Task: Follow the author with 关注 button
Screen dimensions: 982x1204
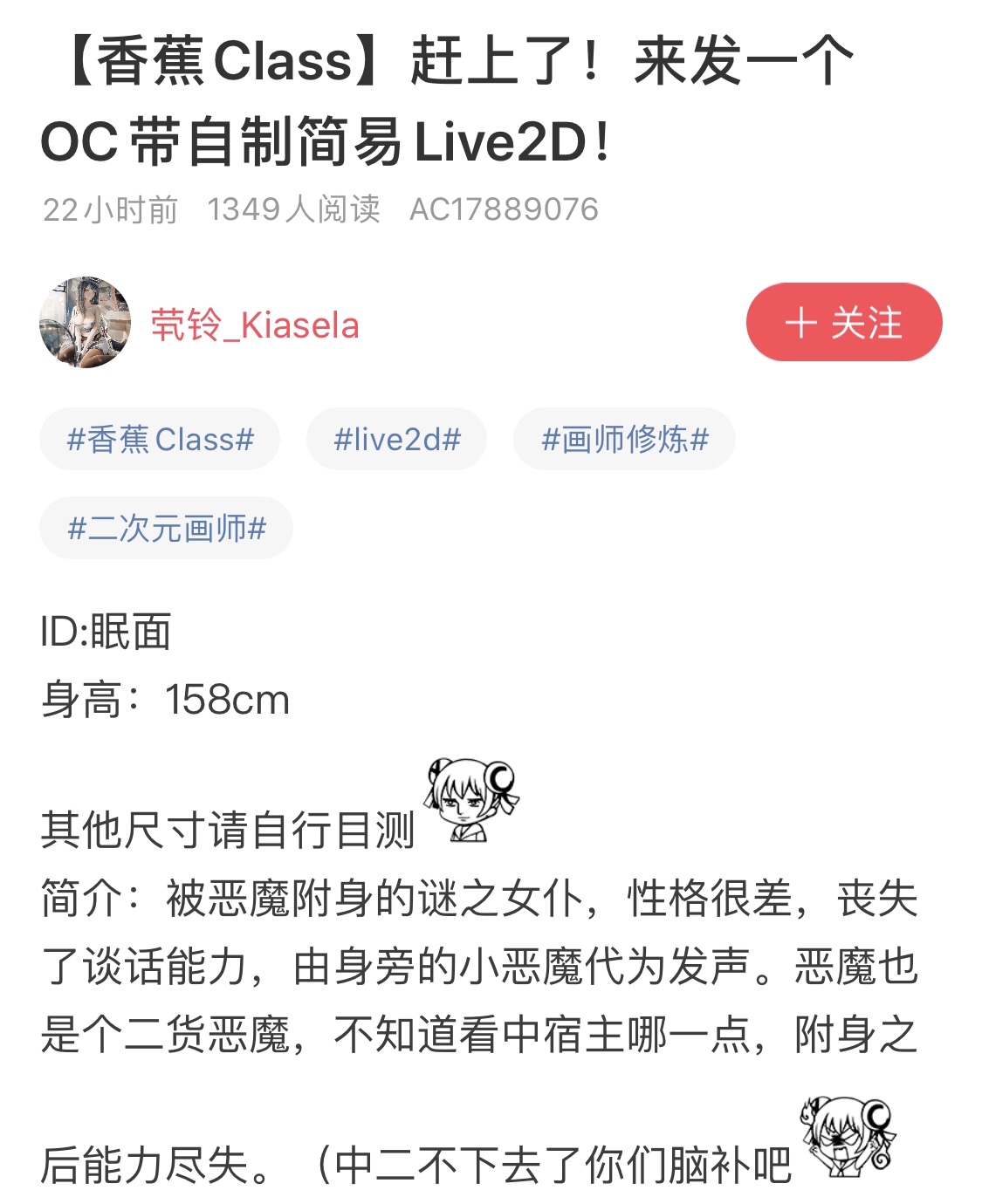Action: click(x=843, y=322)
